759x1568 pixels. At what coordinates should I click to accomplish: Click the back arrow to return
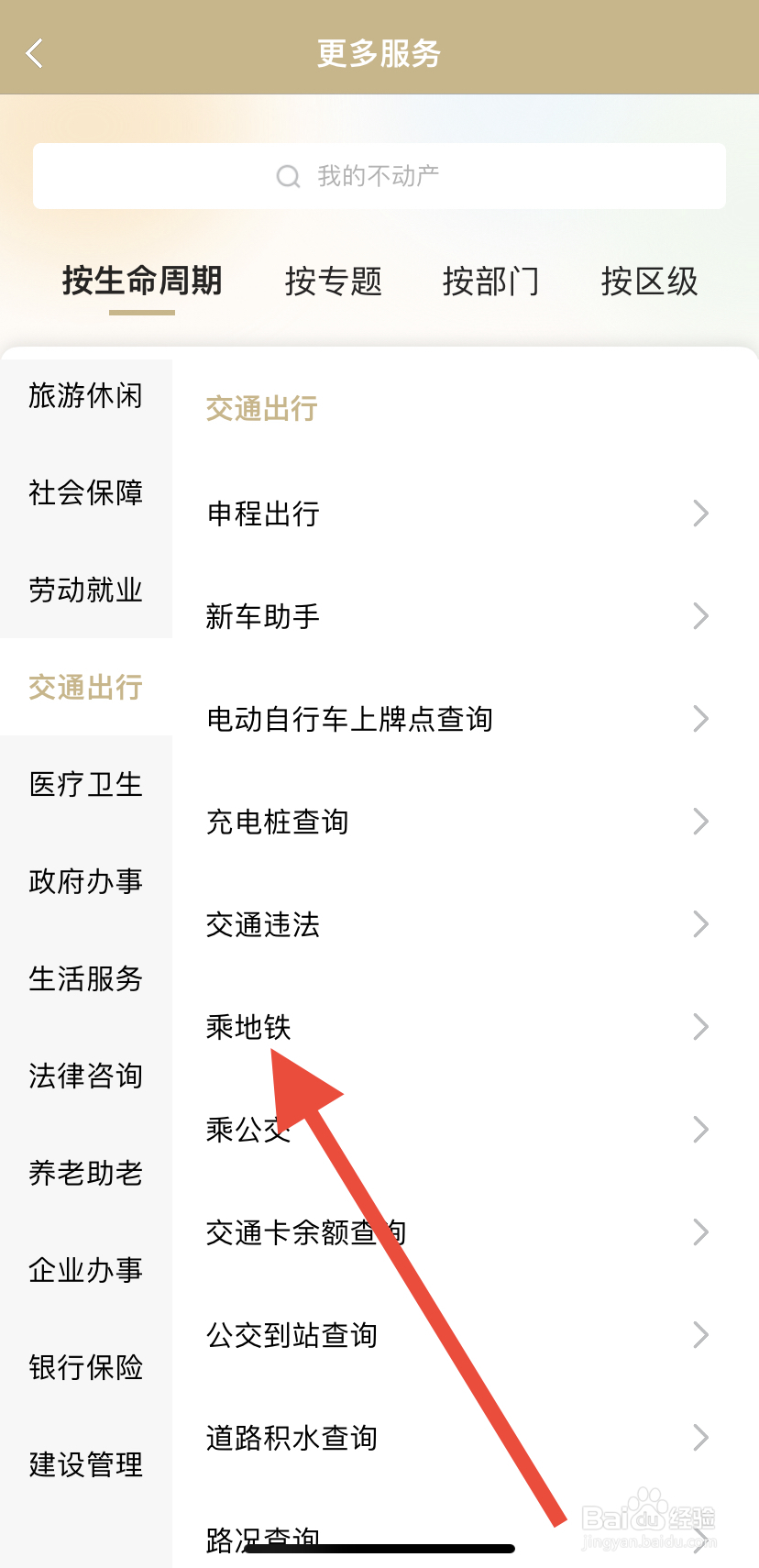pos(35,52)
